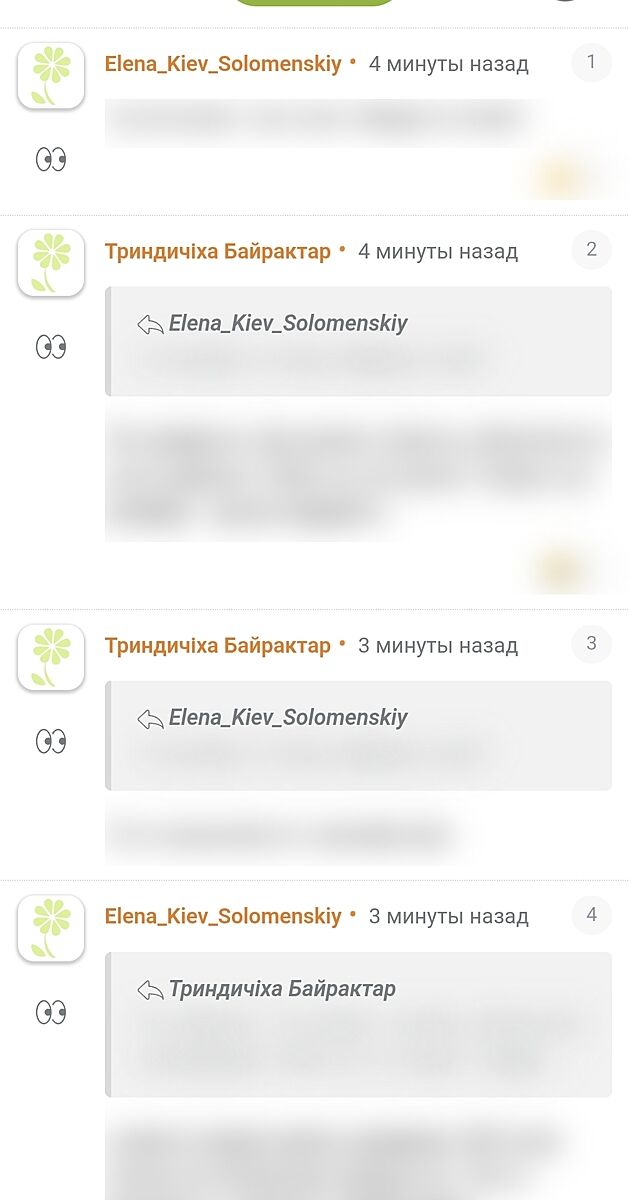Tap comment number 3 badge
629x1200 pixels.
tap(591, 644)
